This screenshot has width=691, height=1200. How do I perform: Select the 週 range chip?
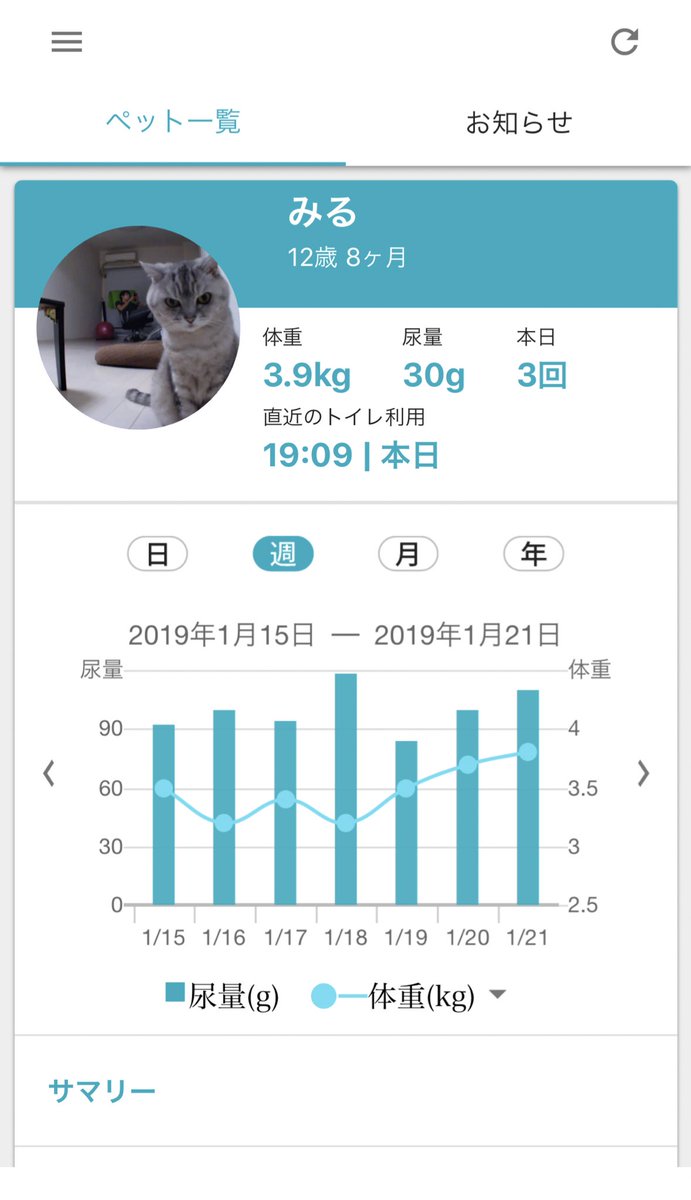(x=283, y=554)
